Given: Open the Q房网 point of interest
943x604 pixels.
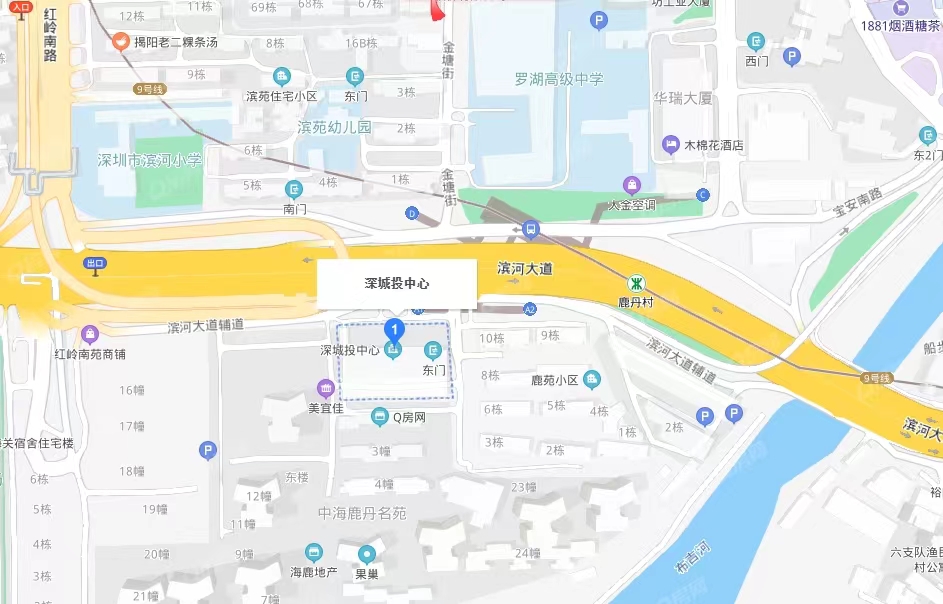Looking at the screenshot, I should (x=379, y=417).
